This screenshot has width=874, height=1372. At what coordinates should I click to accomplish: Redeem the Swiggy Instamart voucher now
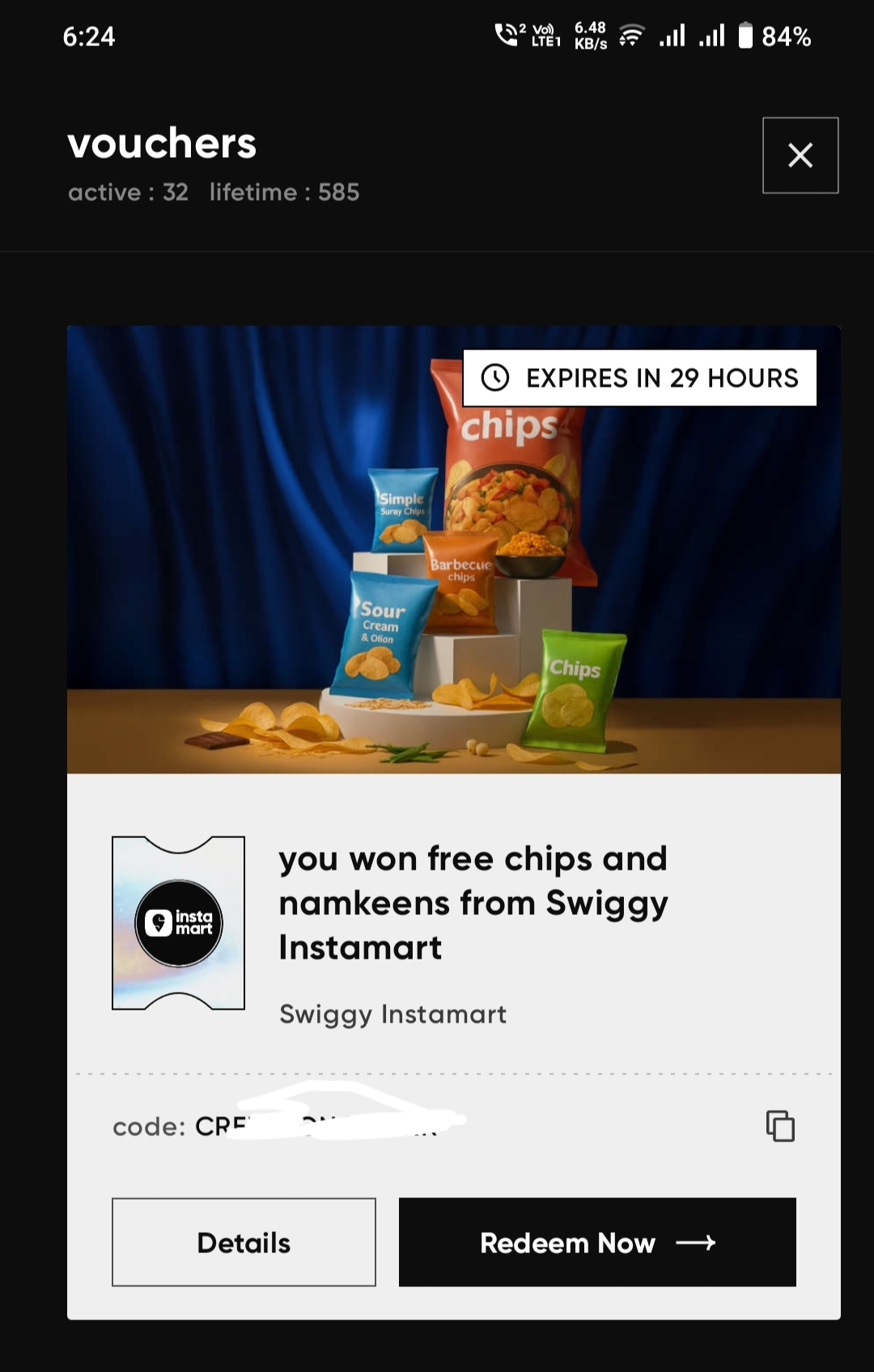click(x=597, y=1242)
